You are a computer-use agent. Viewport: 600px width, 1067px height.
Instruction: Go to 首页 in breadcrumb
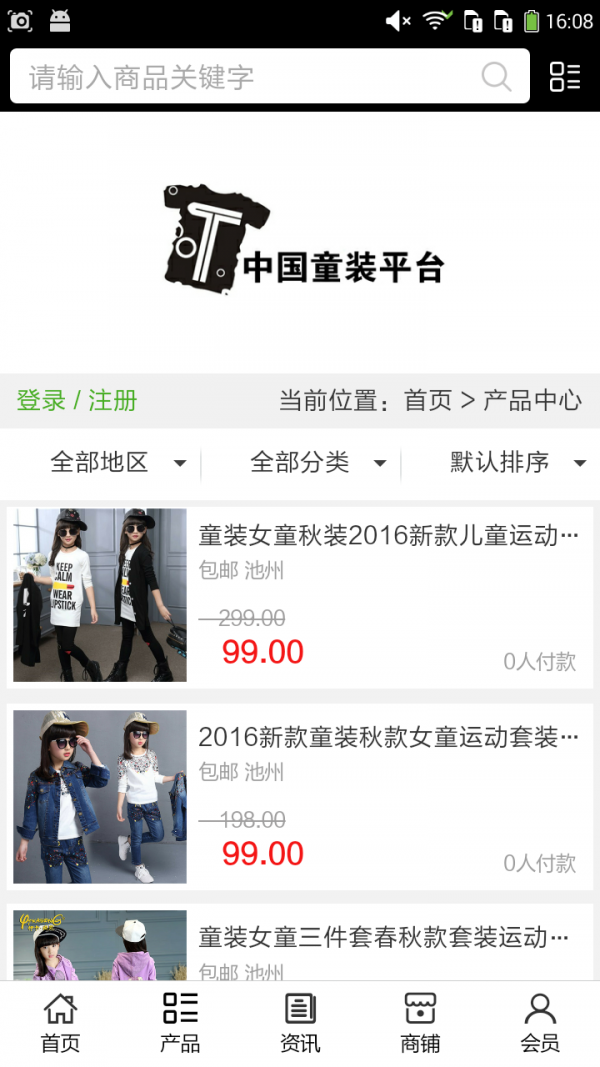coord(428,401)
